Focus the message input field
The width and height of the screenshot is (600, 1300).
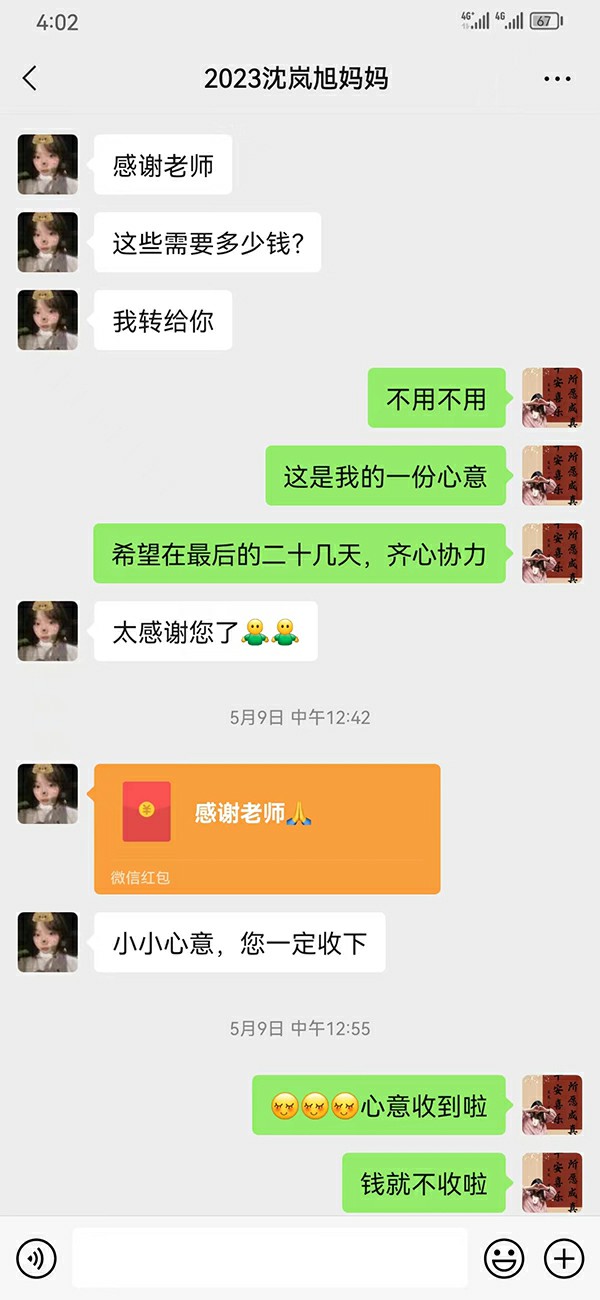pos(270,1258)
